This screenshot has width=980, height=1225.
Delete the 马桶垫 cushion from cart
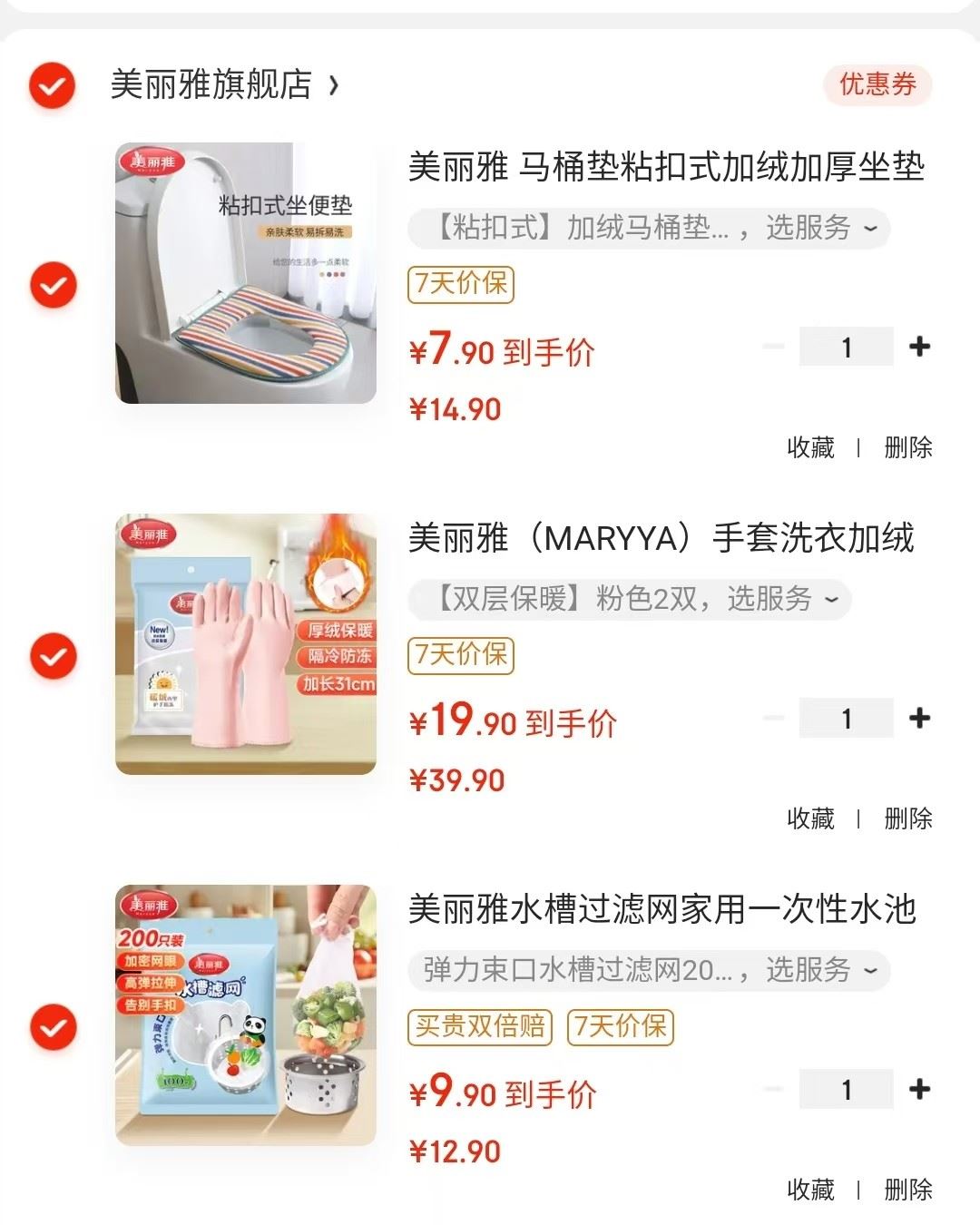coord(908,447)
